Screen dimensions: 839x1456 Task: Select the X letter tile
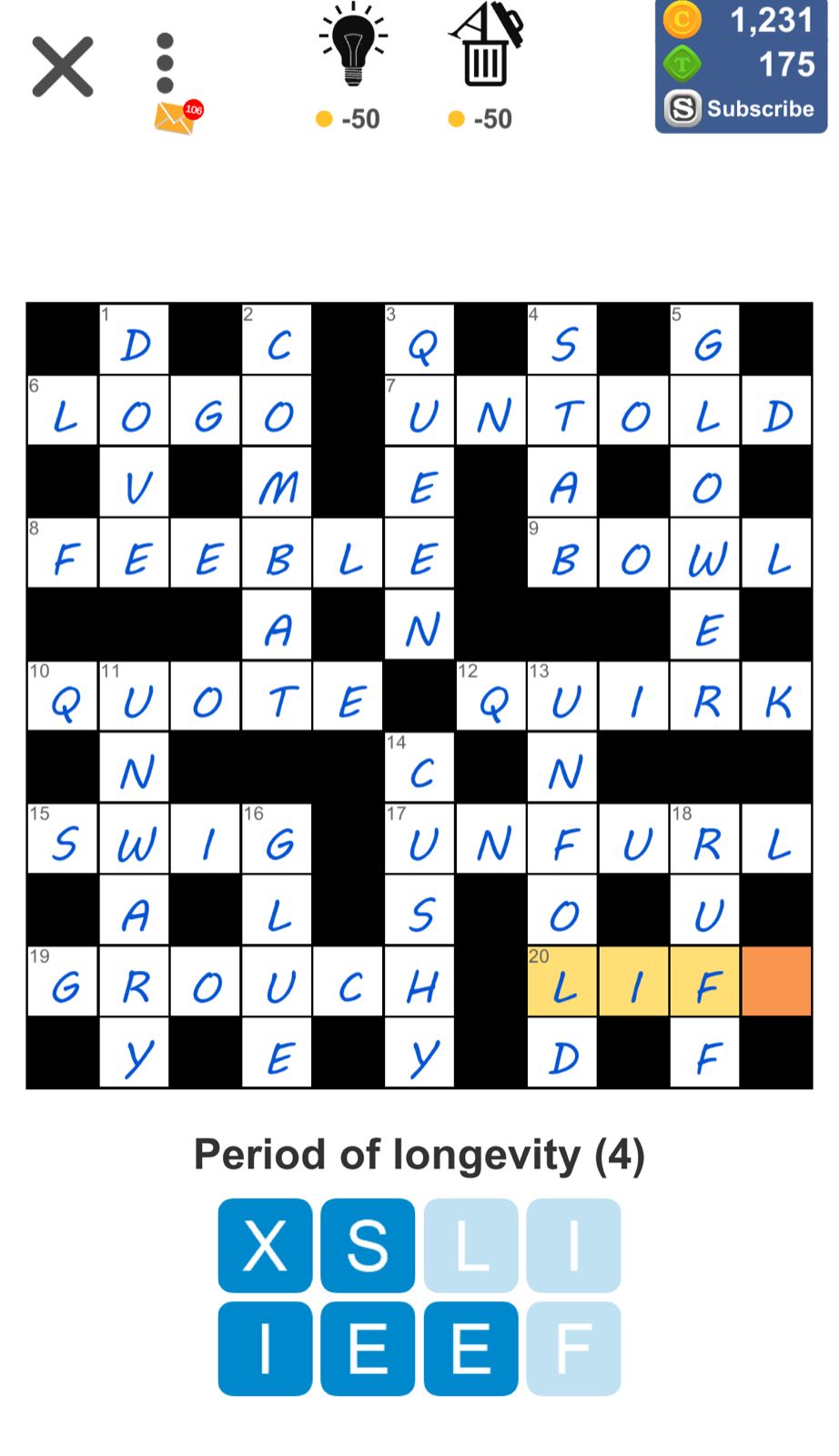click(265, 1245)
